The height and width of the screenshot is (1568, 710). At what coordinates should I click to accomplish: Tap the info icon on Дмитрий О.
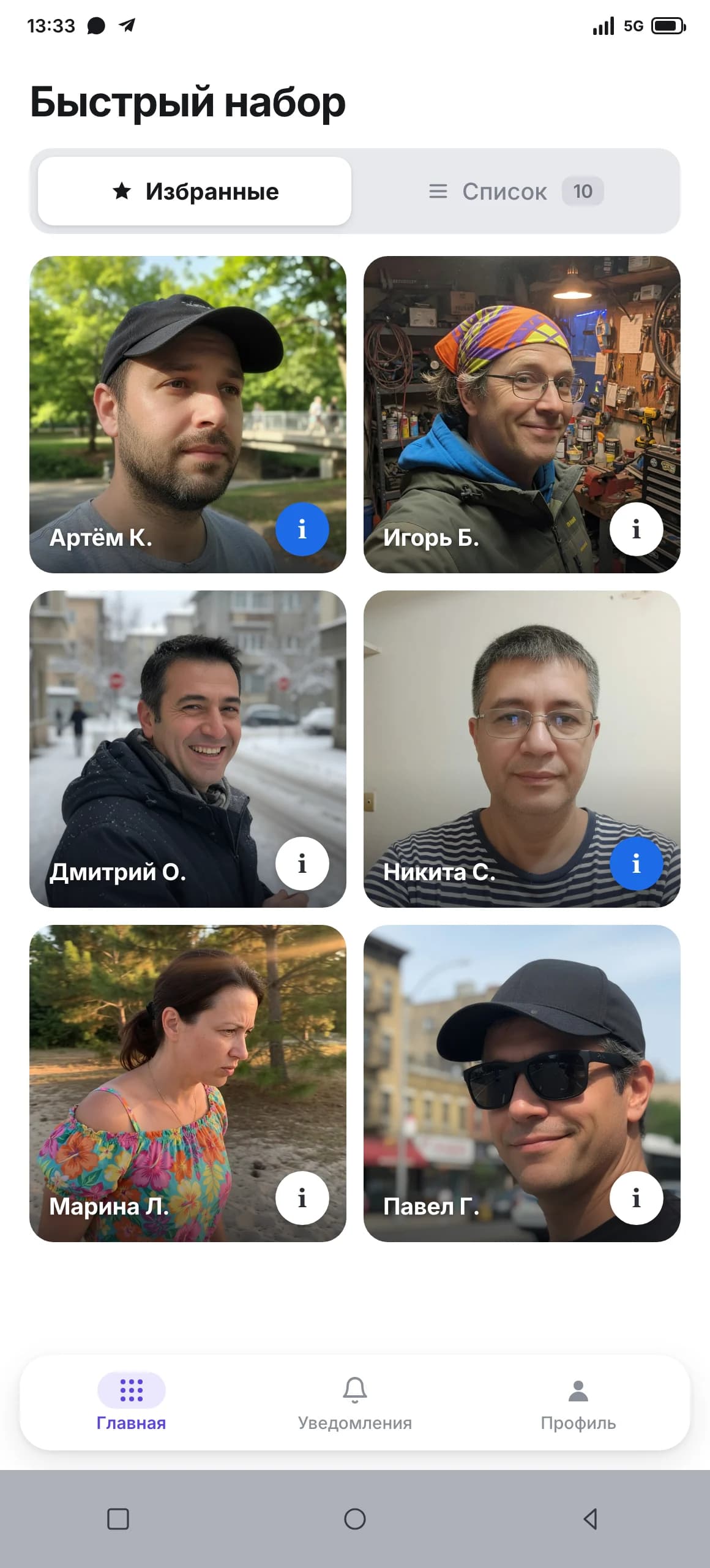tap(302, 864)
